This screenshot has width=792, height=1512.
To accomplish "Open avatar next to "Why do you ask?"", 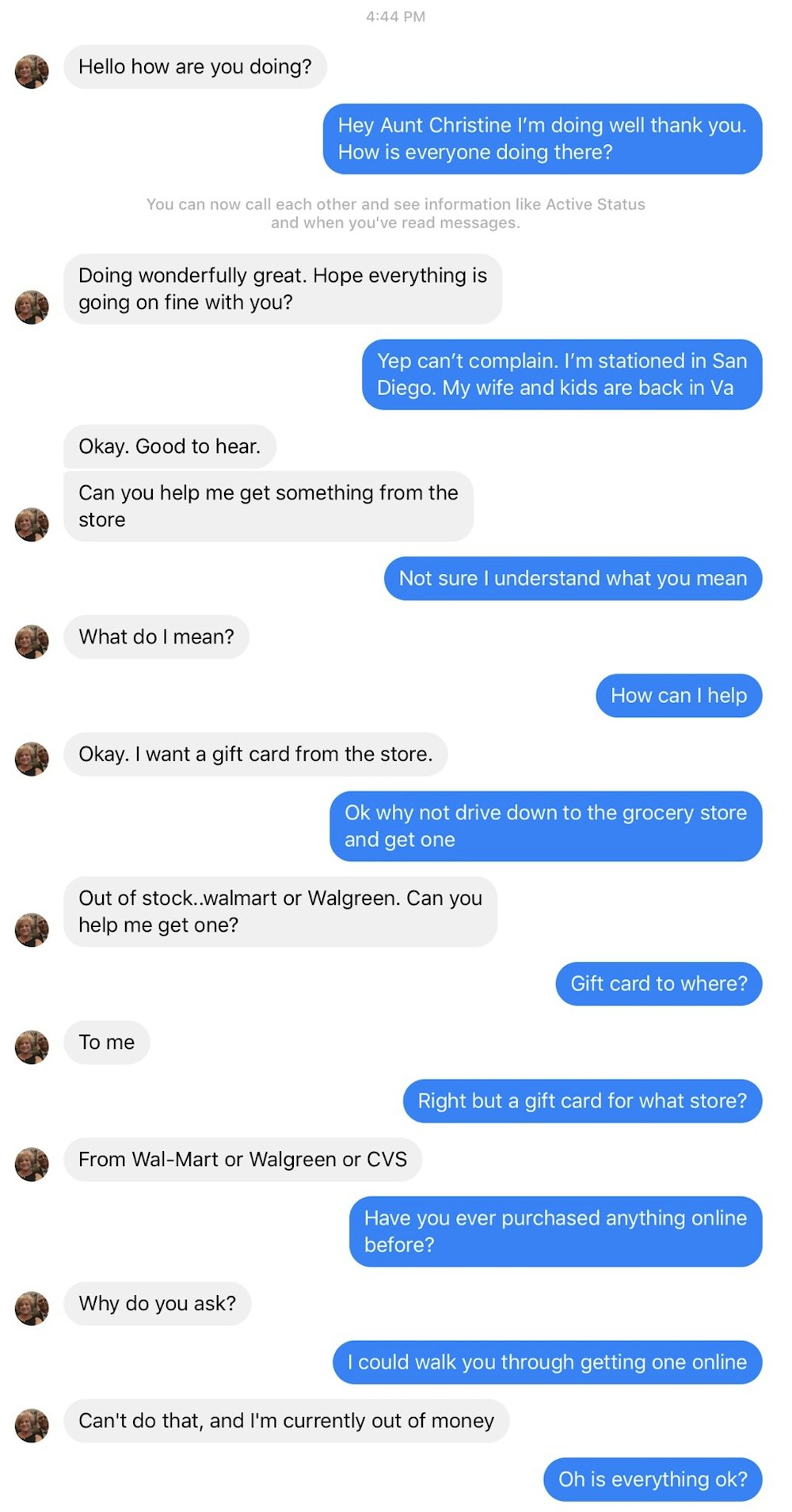I will pyautogui.click(x=32, y=1308).
